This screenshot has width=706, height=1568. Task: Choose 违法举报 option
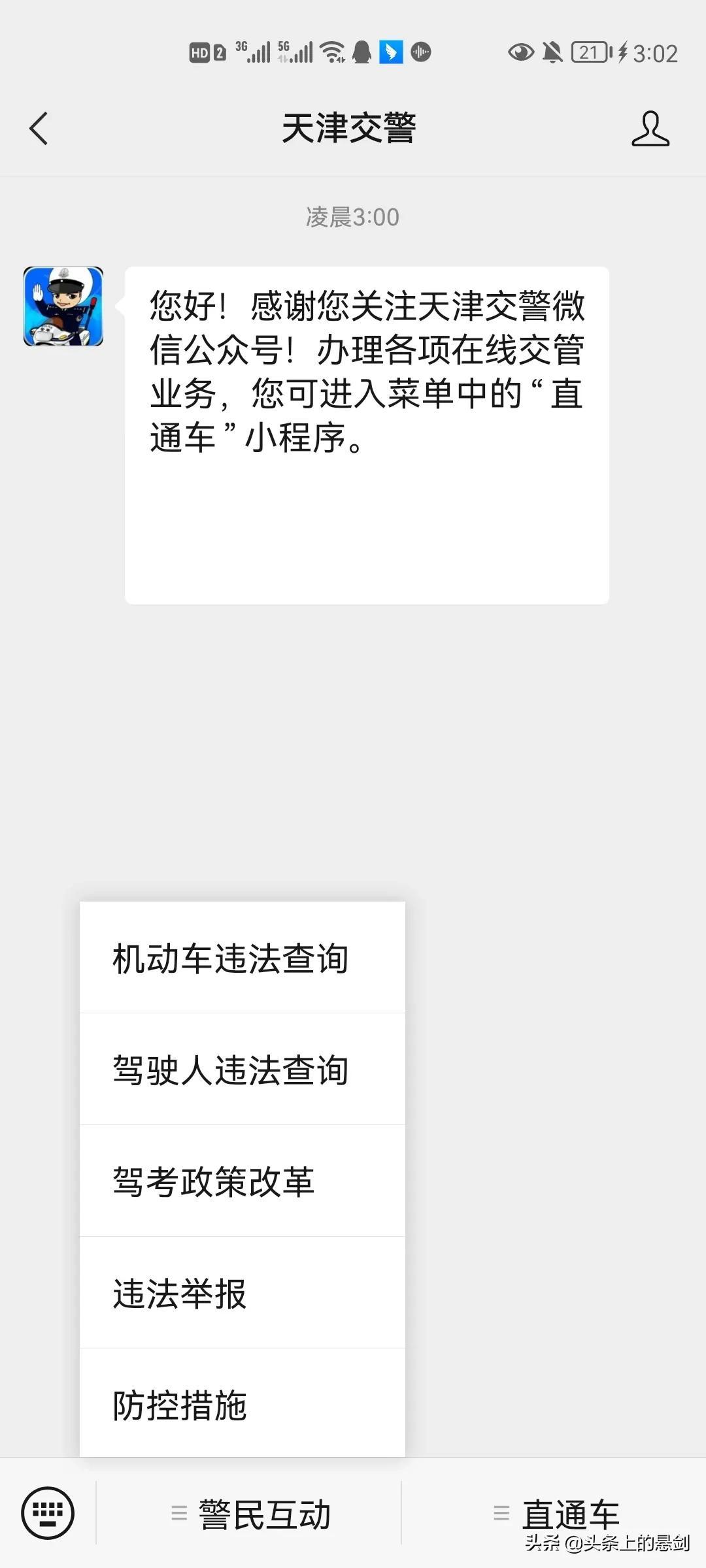coord(243,1293)
